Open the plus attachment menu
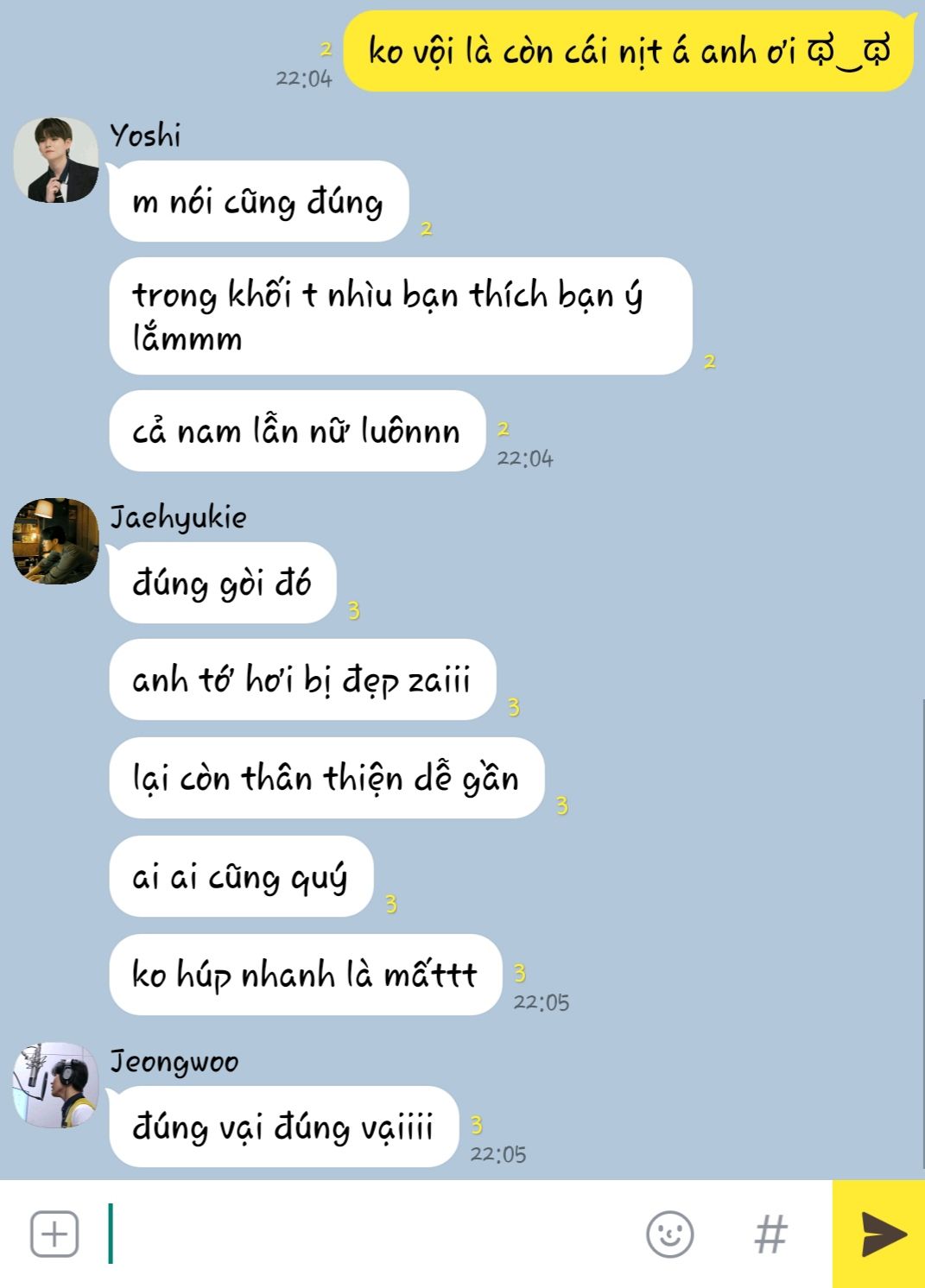 tap(54, 1234)
